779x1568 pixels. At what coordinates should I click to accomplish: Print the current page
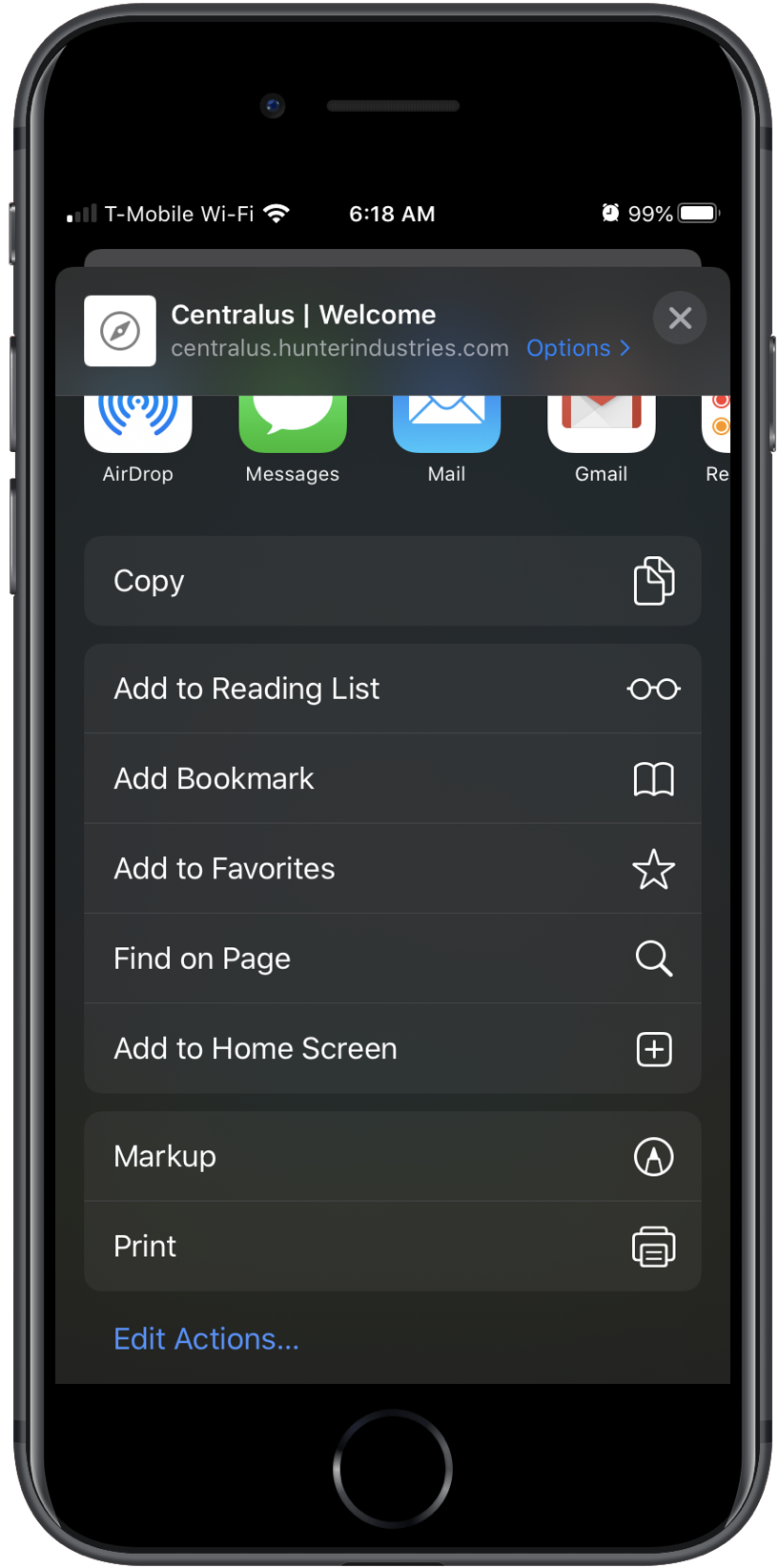click(393, 1247)
